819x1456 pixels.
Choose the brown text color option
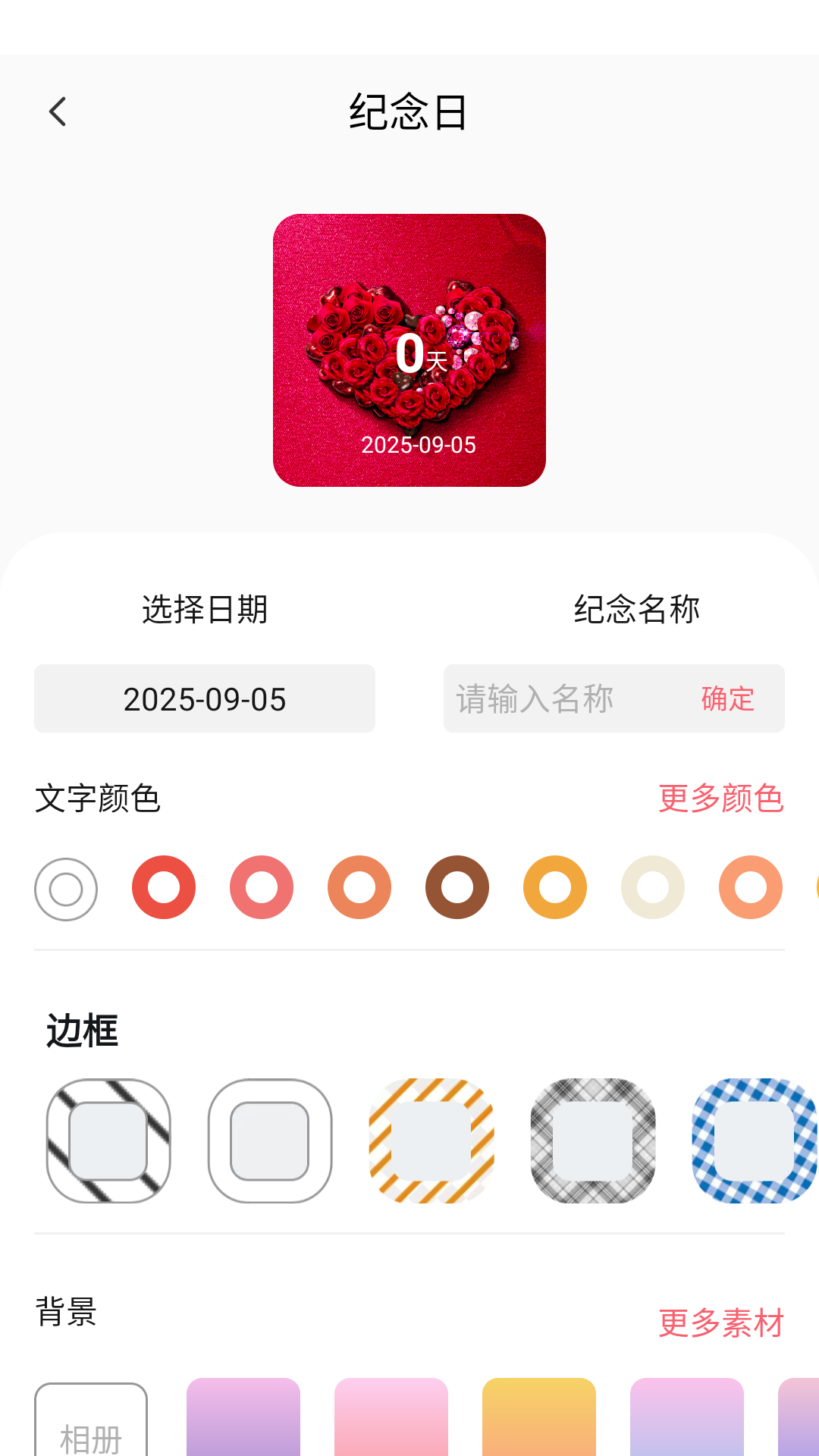coord(457,887)
